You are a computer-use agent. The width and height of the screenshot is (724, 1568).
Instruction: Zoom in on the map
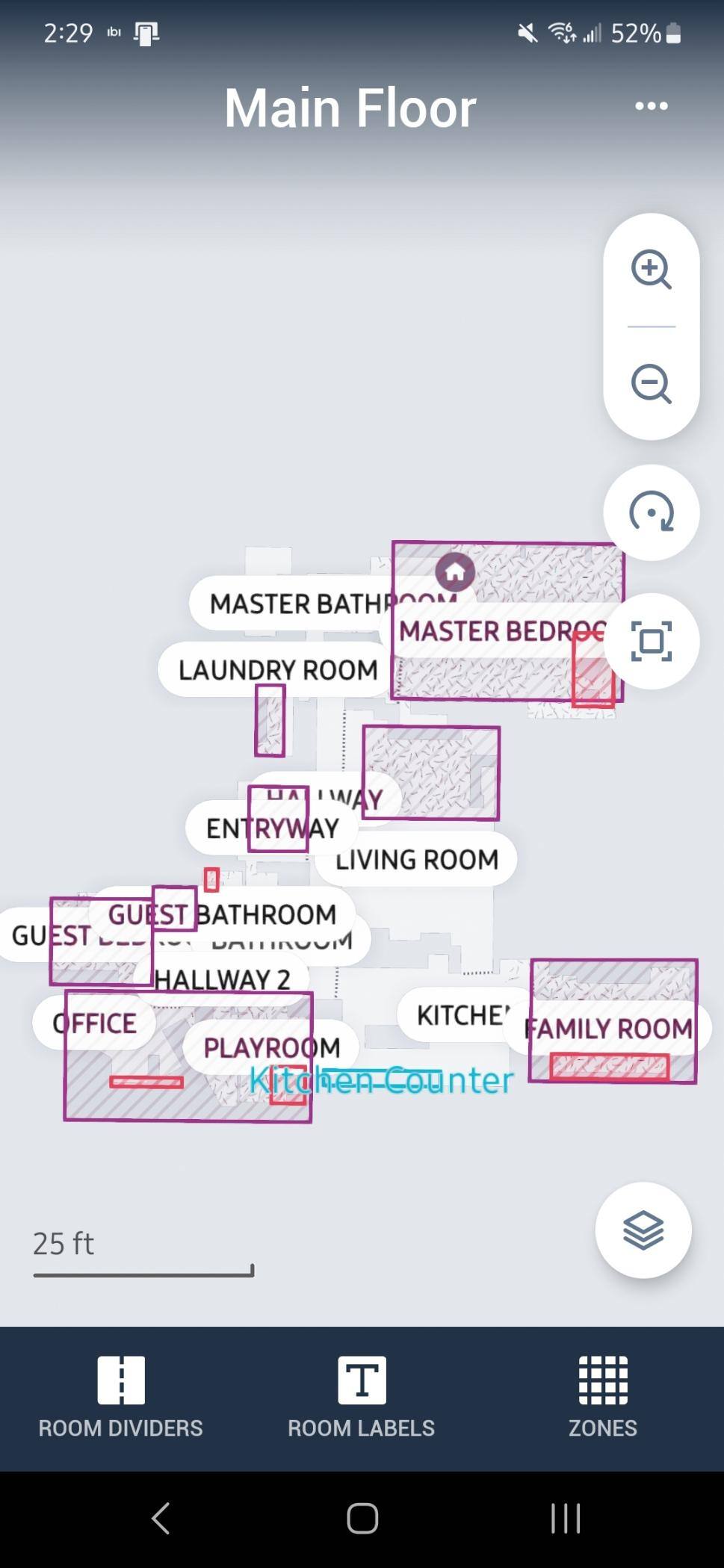click(x=651, y=269)
